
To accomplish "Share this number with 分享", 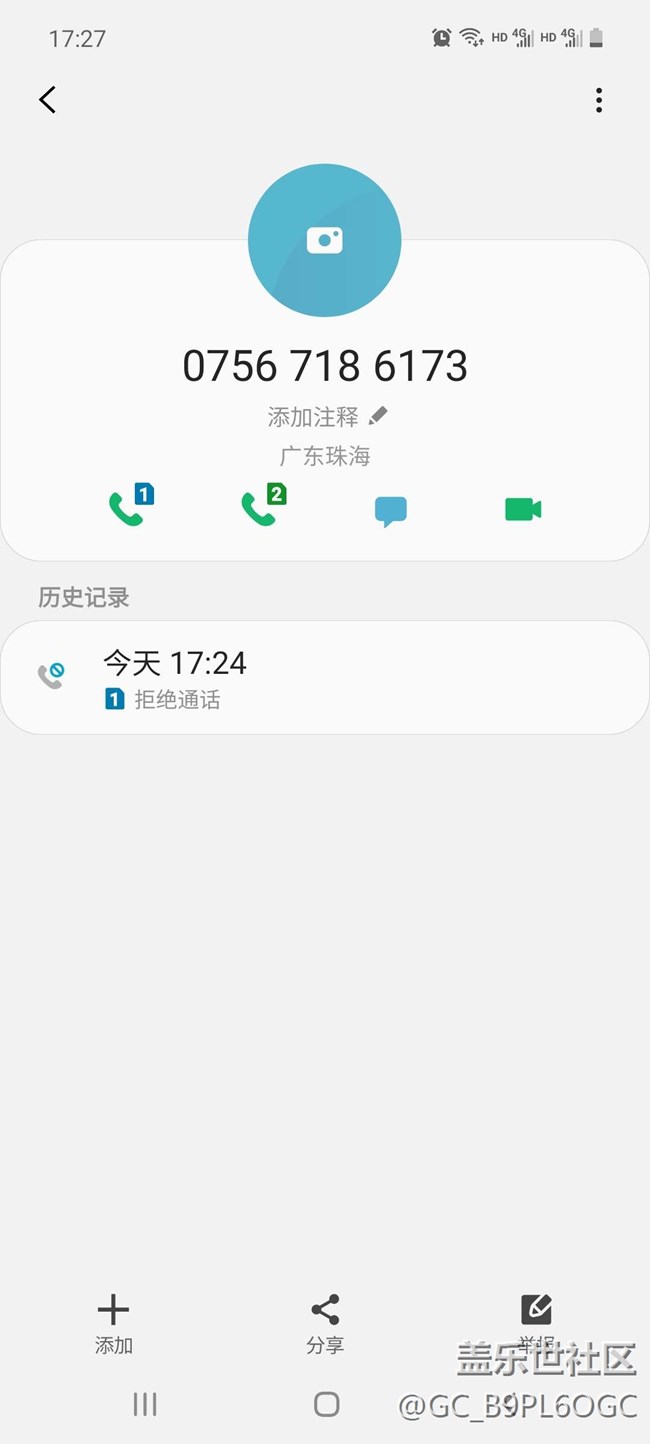I will pyautogui.click(x=325, y=1323).
